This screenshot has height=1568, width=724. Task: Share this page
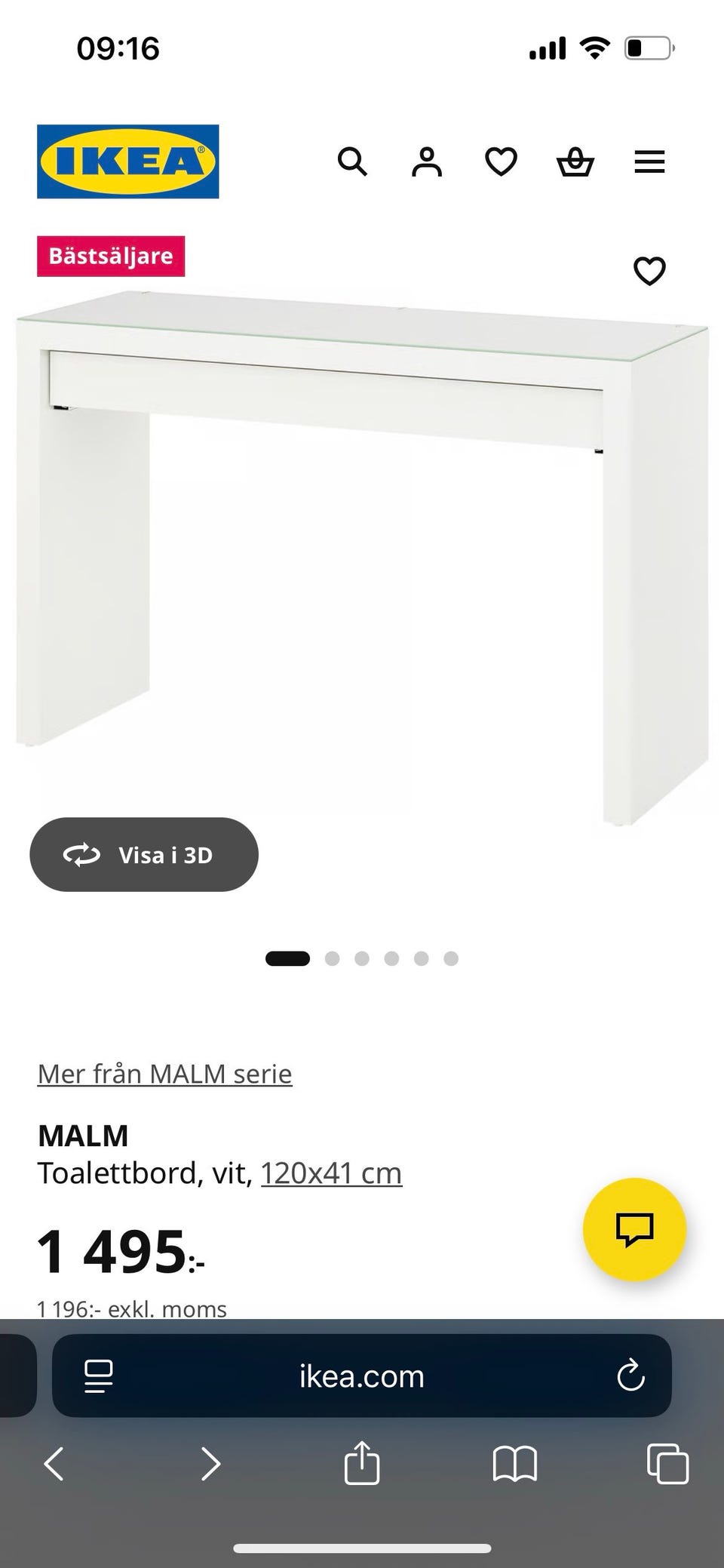tap(362, 1462)
